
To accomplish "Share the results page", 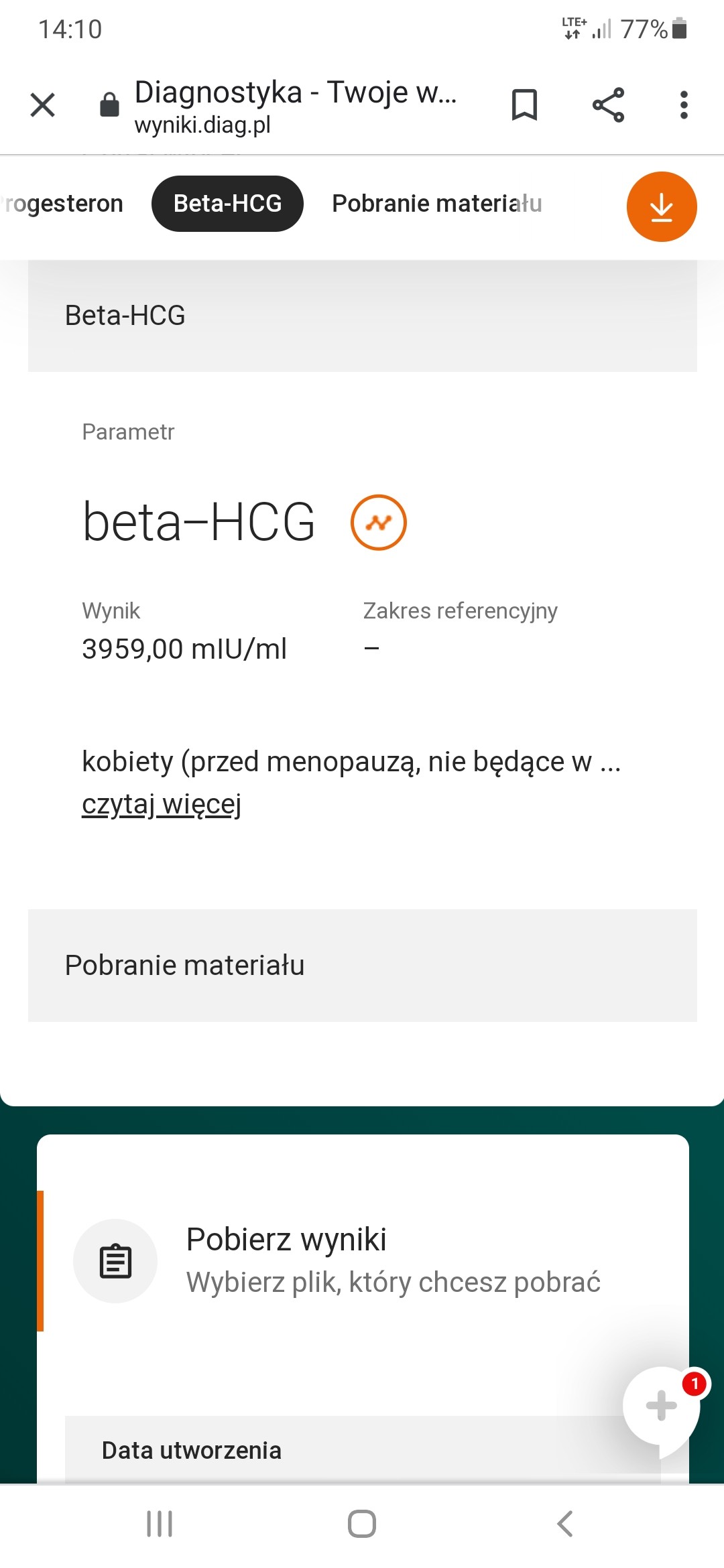I will (608, 105).
